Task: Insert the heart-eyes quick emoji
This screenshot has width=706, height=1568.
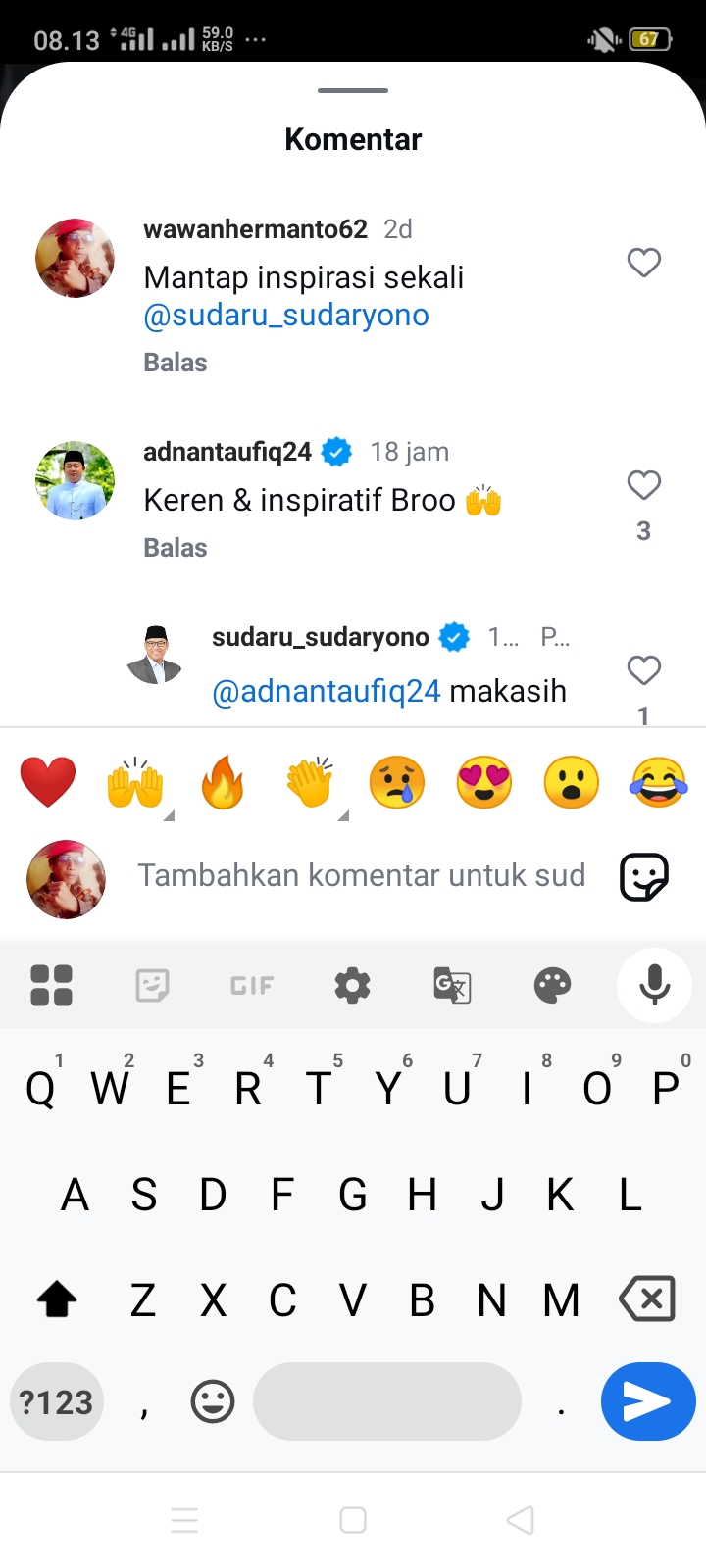Action: click(484, 782)
